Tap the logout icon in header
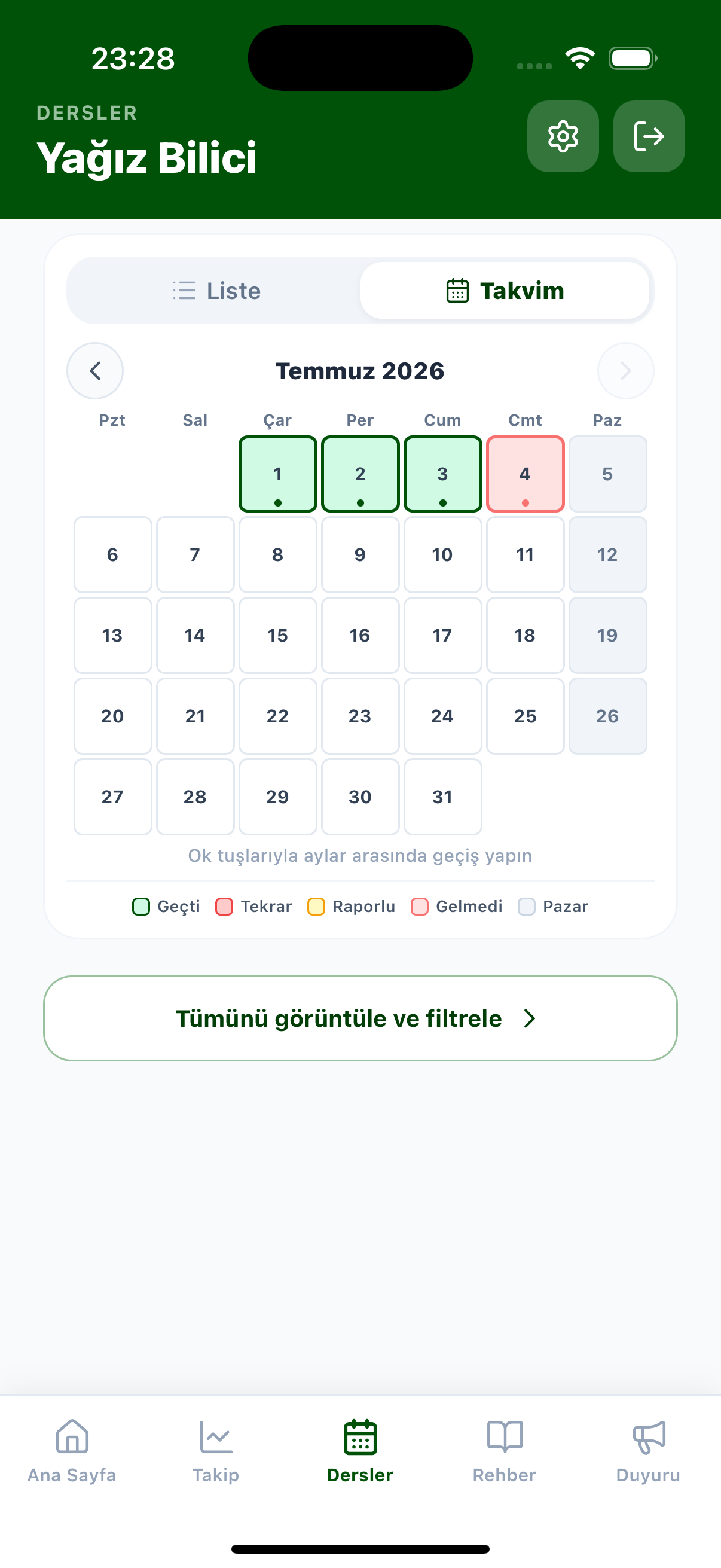721x1568 pixels. coord(649,136)
